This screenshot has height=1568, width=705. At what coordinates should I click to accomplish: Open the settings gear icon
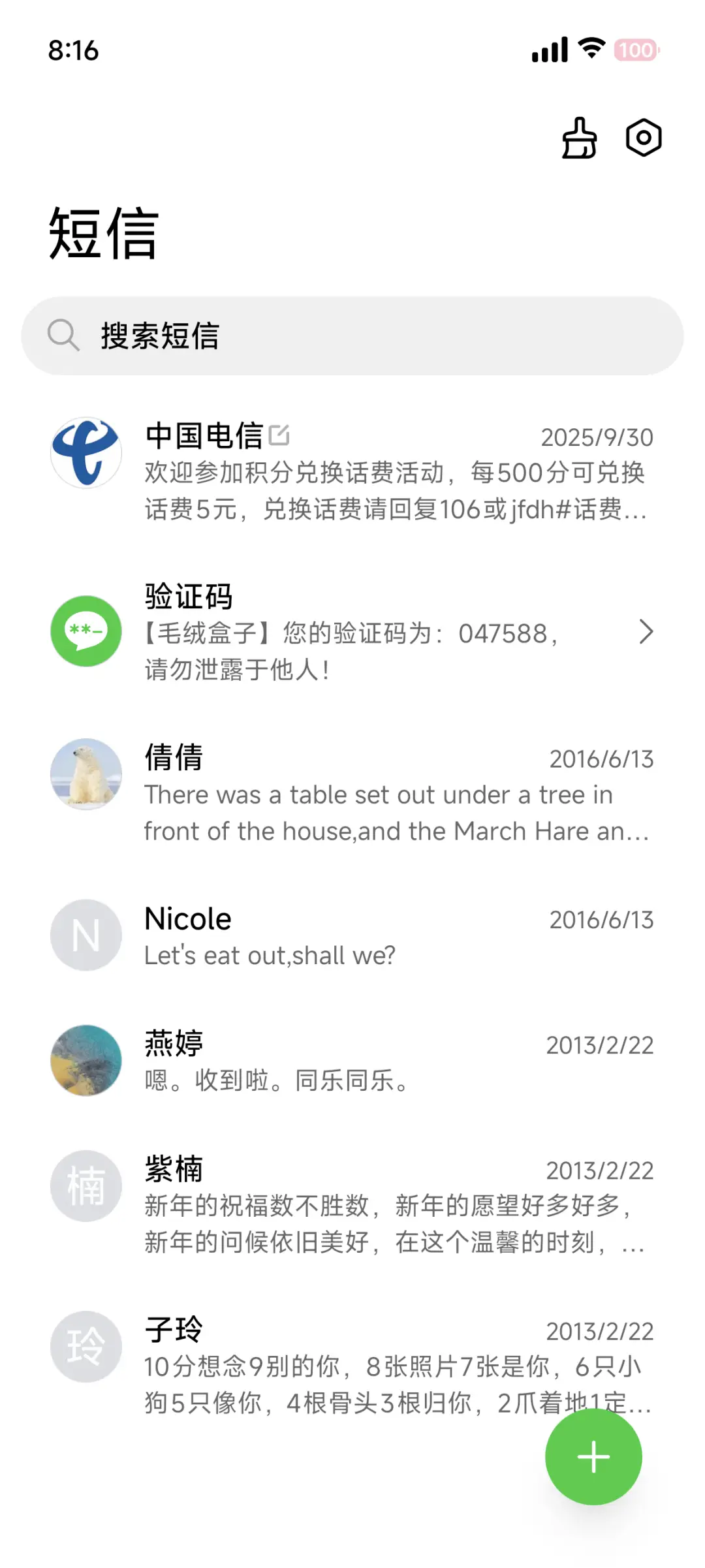click(x=644, y=138)
